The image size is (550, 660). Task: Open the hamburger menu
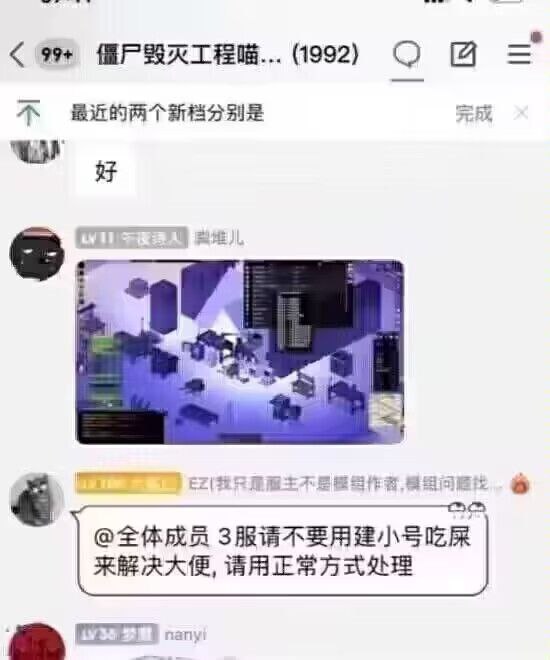coord(519,54)
